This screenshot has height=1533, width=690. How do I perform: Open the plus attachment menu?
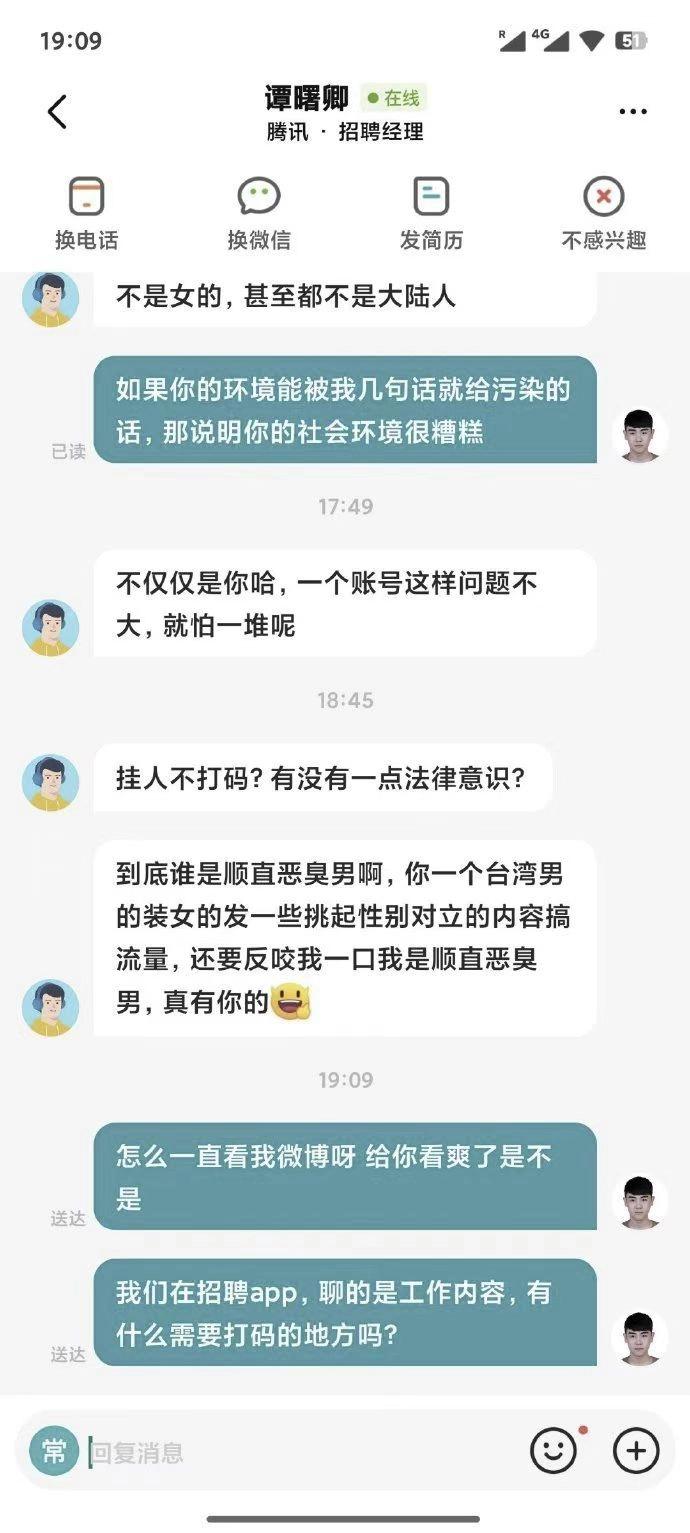[636, 1449]
